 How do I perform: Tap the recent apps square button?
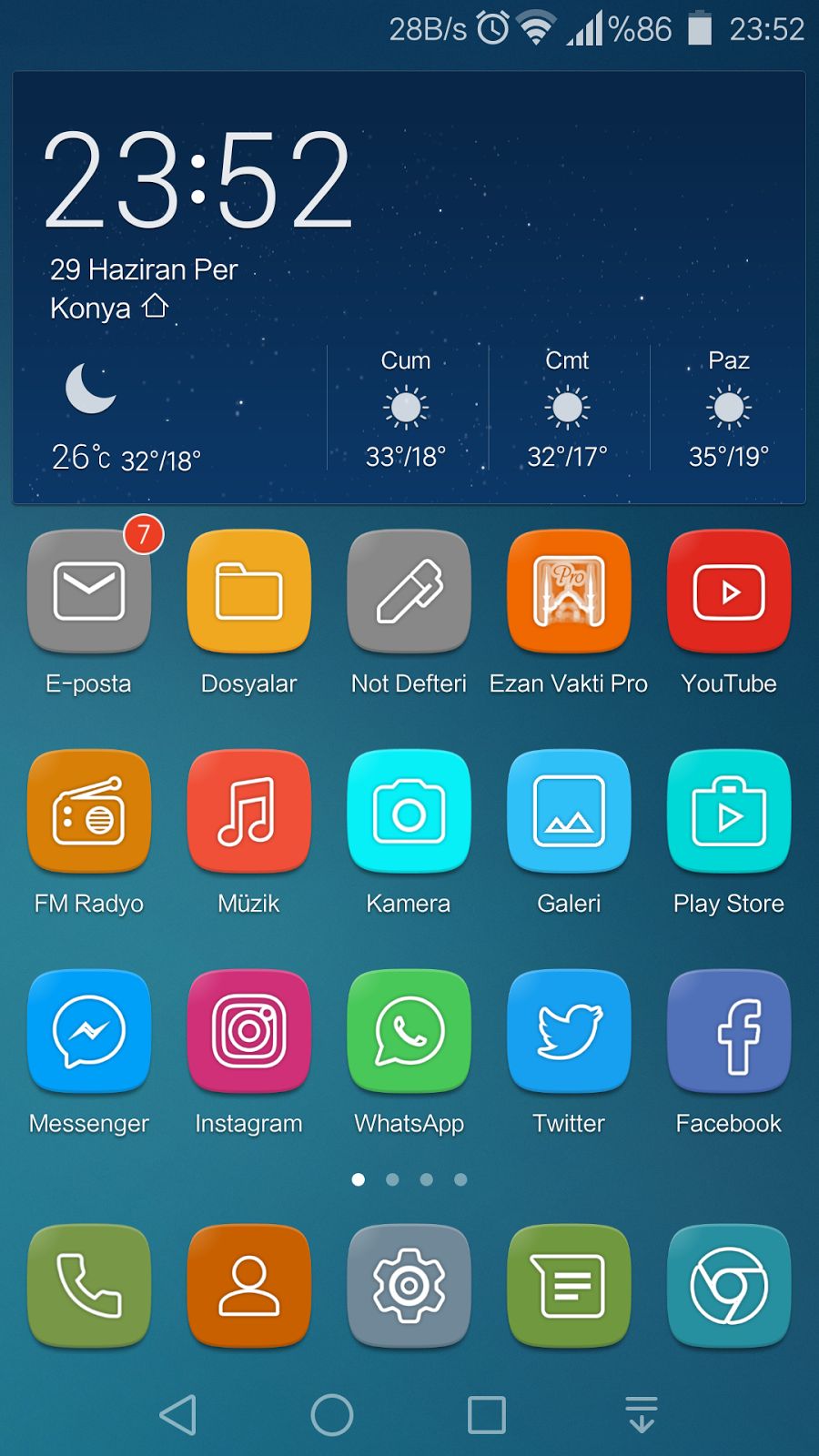pos(487,1415)
